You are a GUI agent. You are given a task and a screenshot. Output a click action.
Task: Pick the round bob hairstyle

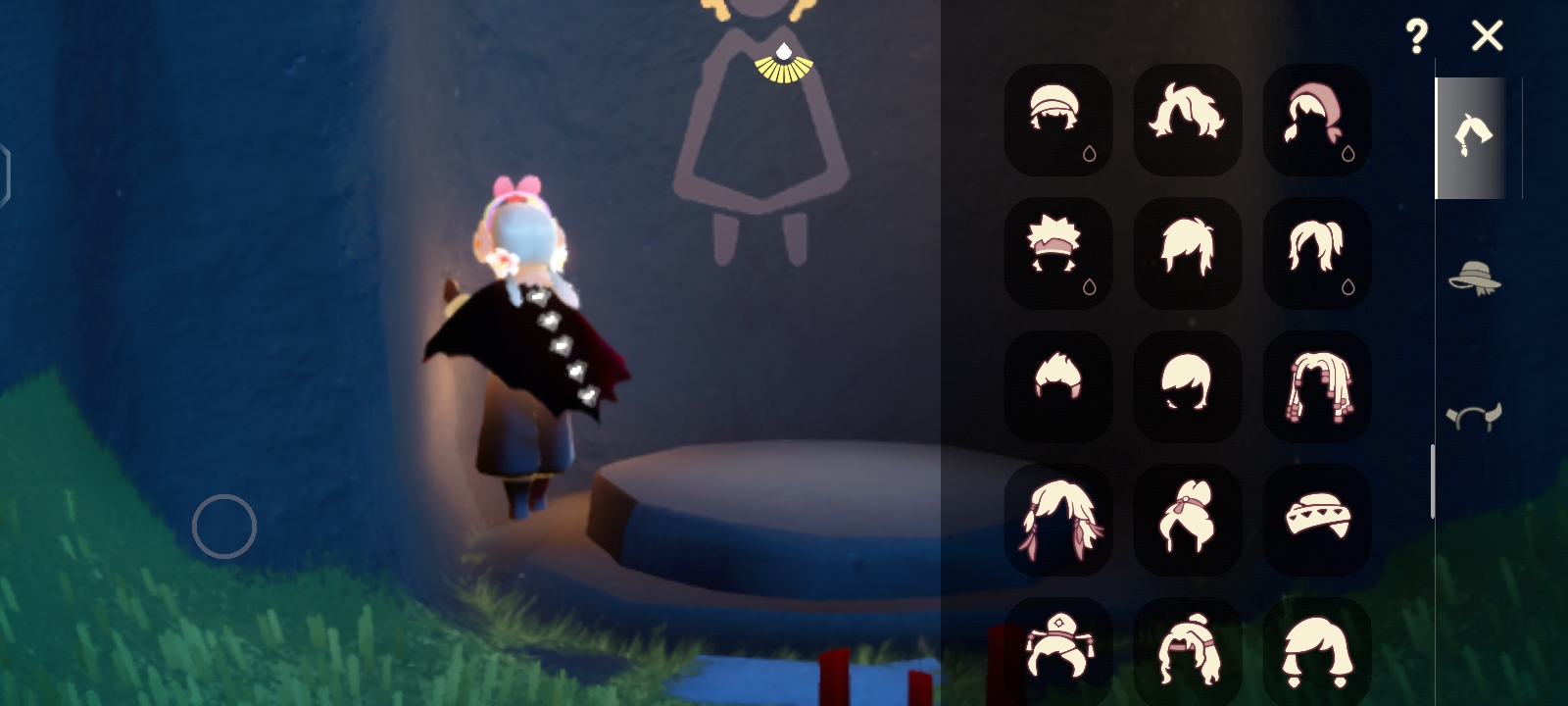point(1187,385)
